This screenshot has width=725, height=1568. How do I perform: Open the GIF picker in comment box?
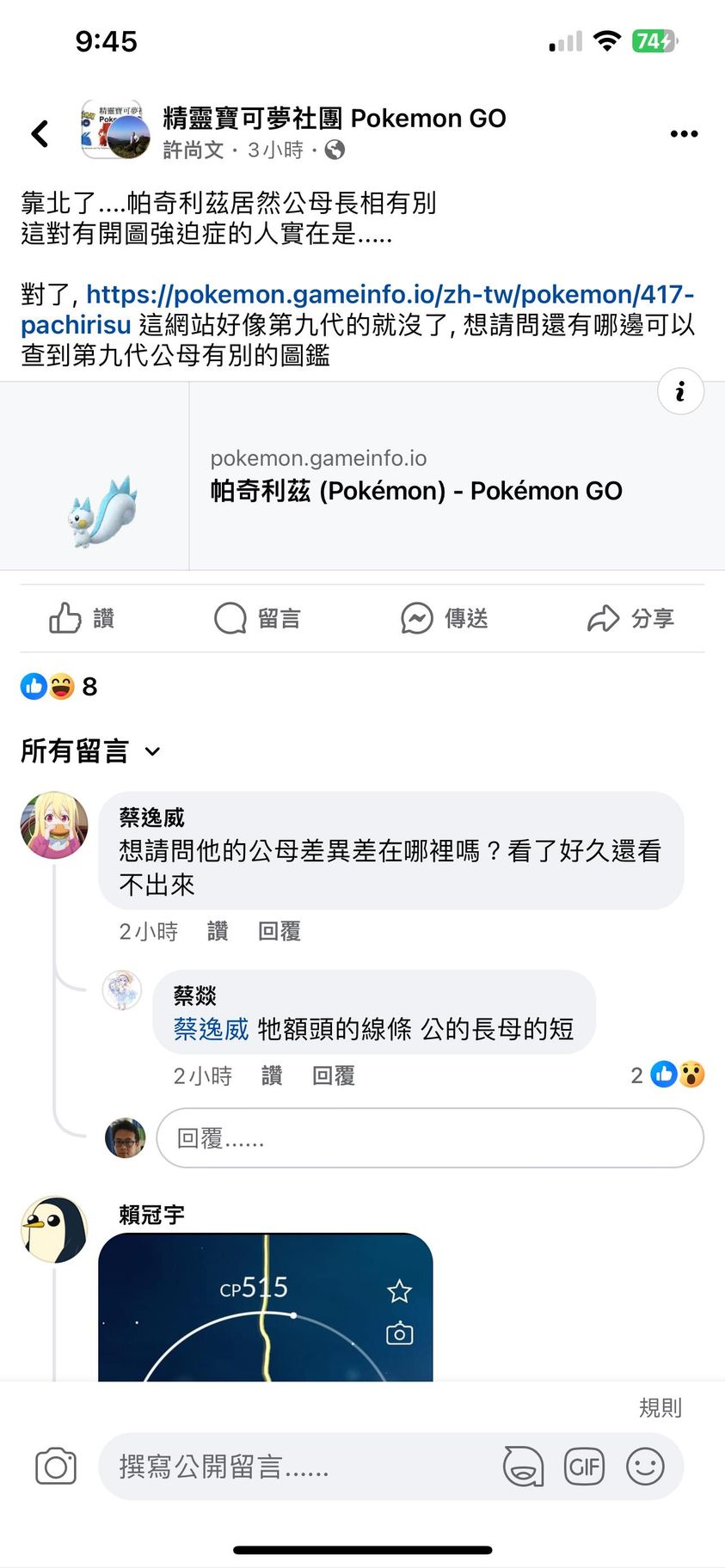(584, 1467)
